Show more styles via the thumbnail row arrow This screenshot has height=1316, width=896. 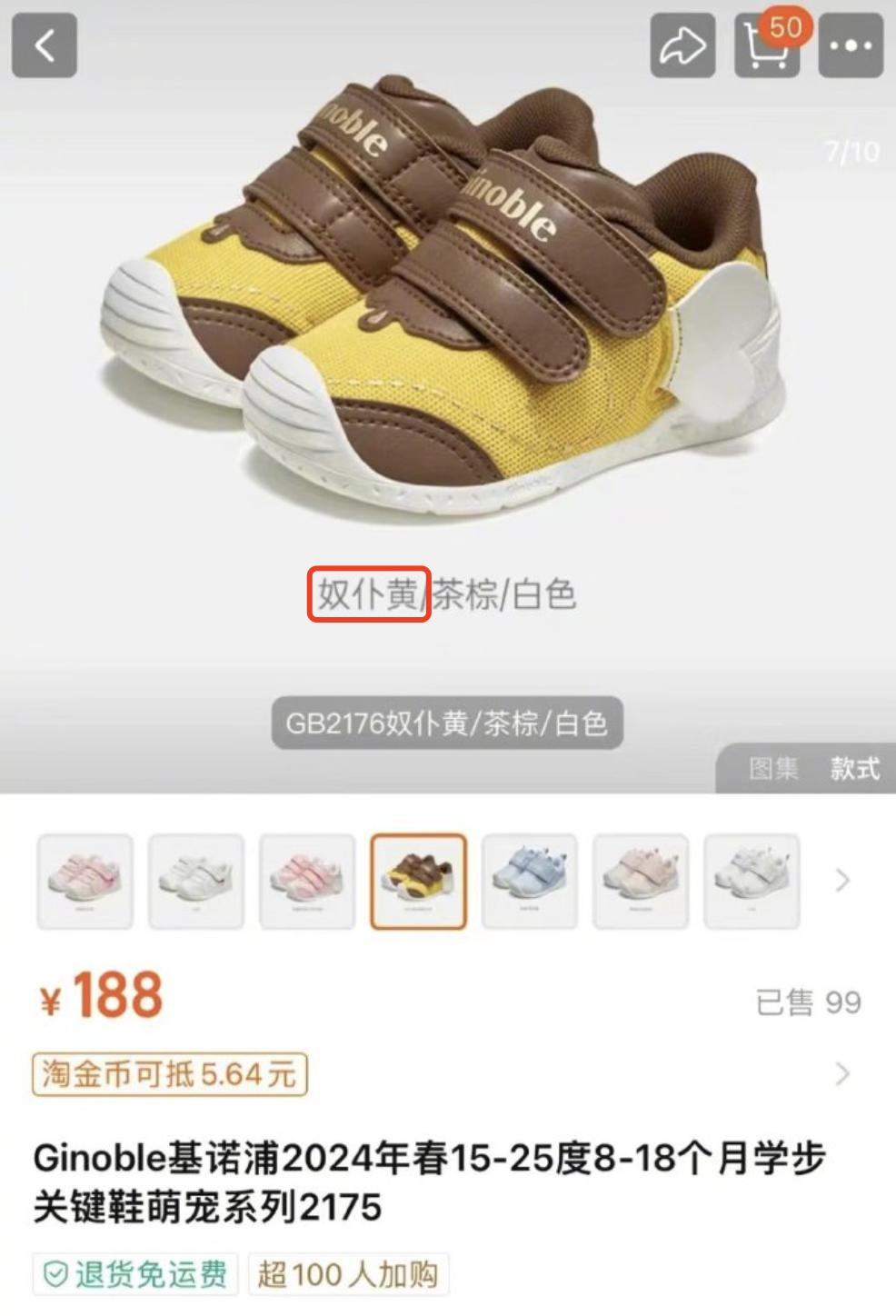pyautogui.click(x=842, y=881)
